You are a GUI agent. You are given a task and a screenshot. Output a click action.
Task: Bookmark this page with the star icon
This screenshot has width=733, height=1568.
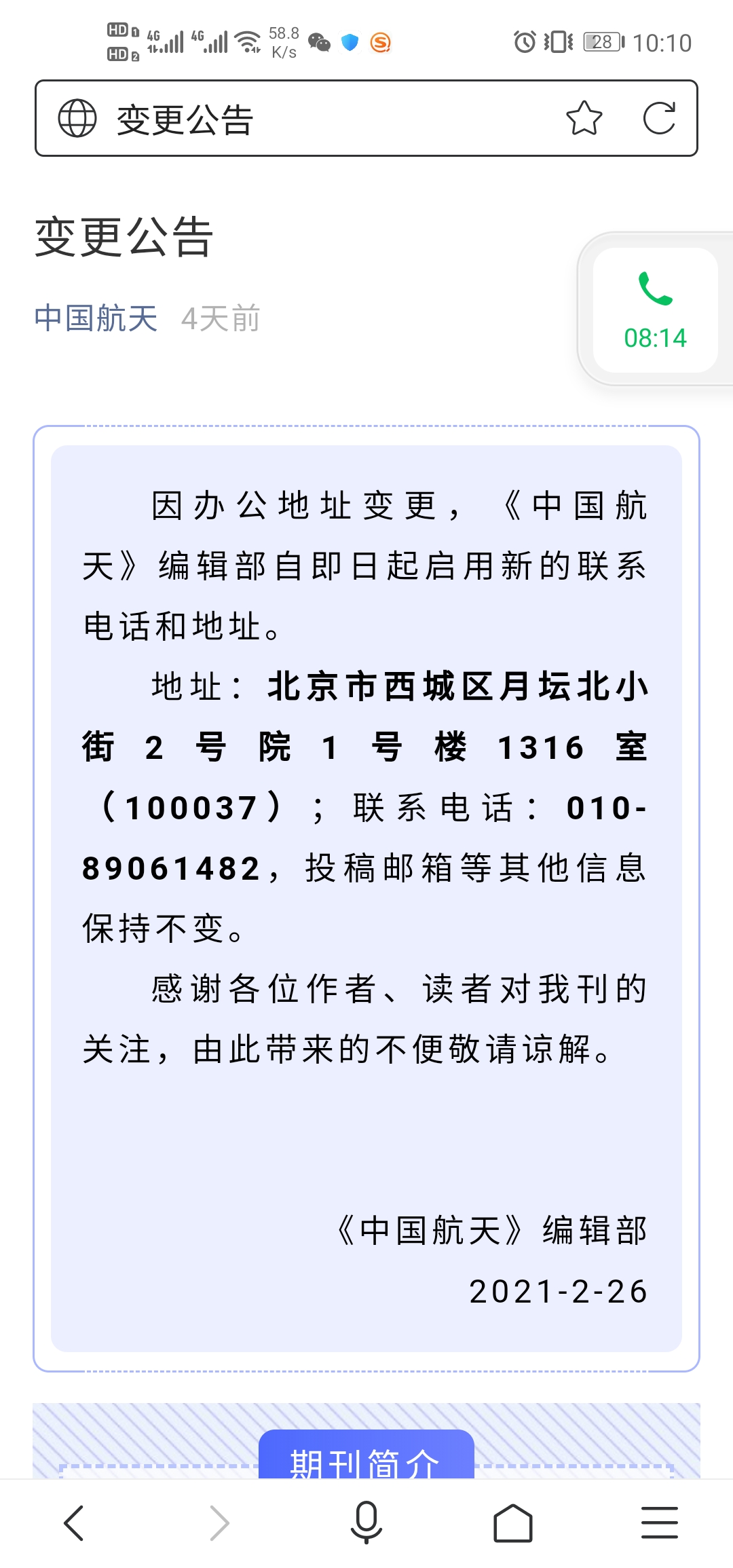584,118
